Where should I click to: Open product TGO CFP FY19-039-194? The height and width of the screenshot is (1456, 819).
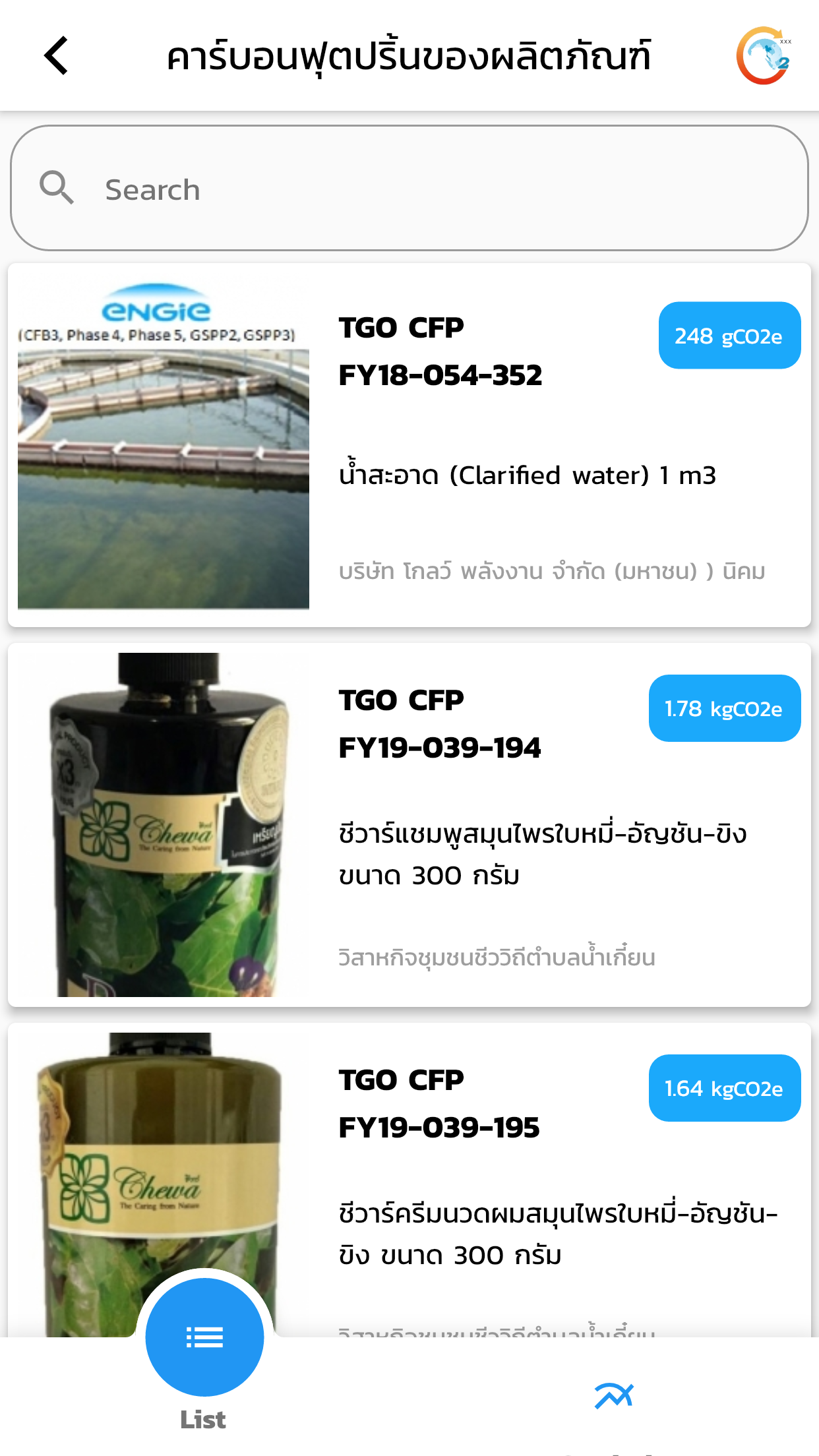pos(439,724)
